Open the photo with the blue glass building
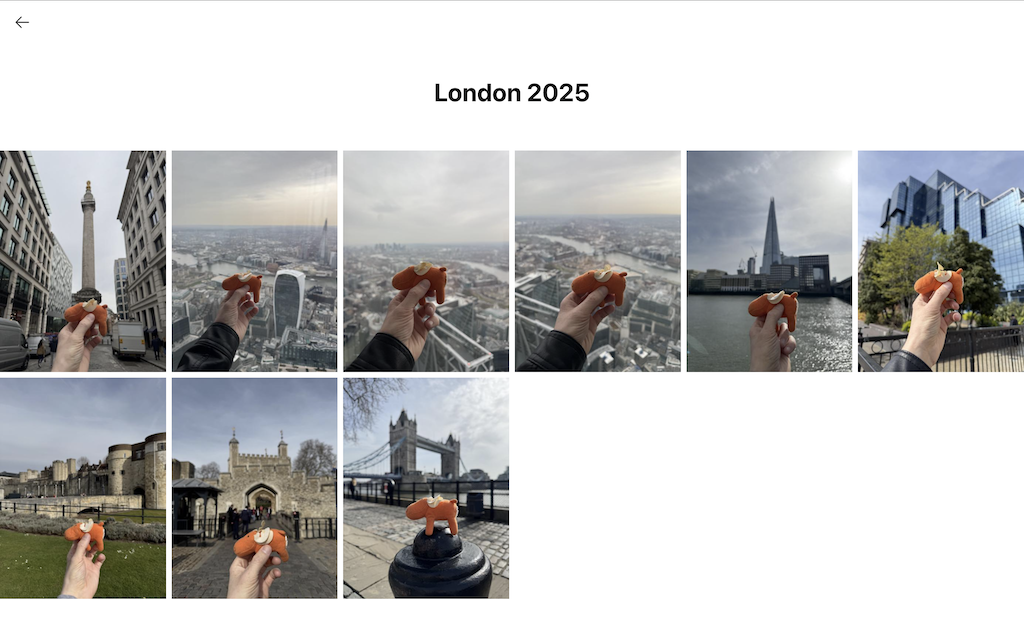The image size is (1024, 641). 940,261
